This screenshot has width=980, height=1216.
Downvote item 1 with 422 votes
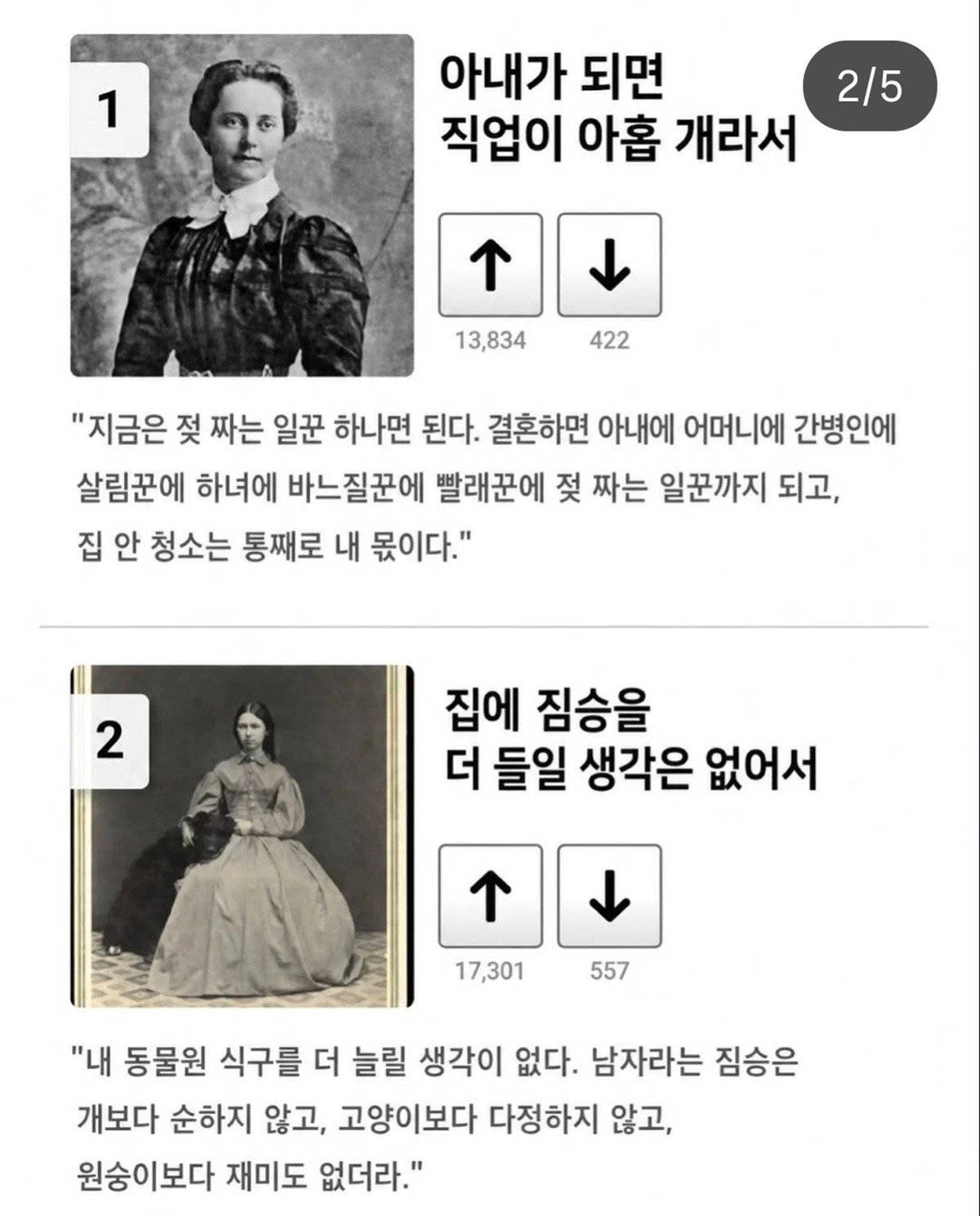point(609,265)
